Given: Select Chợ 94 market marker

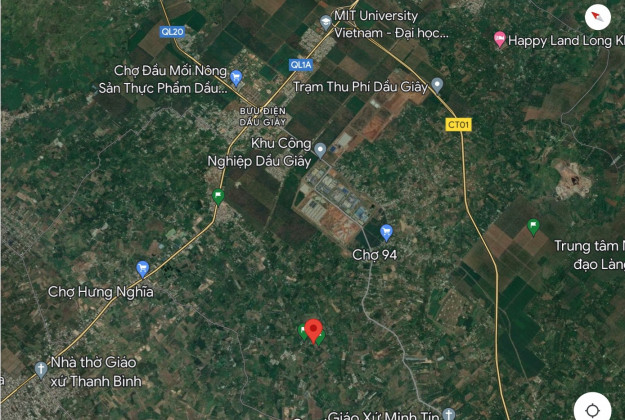Looking at the screenshot, I should 386,233.
